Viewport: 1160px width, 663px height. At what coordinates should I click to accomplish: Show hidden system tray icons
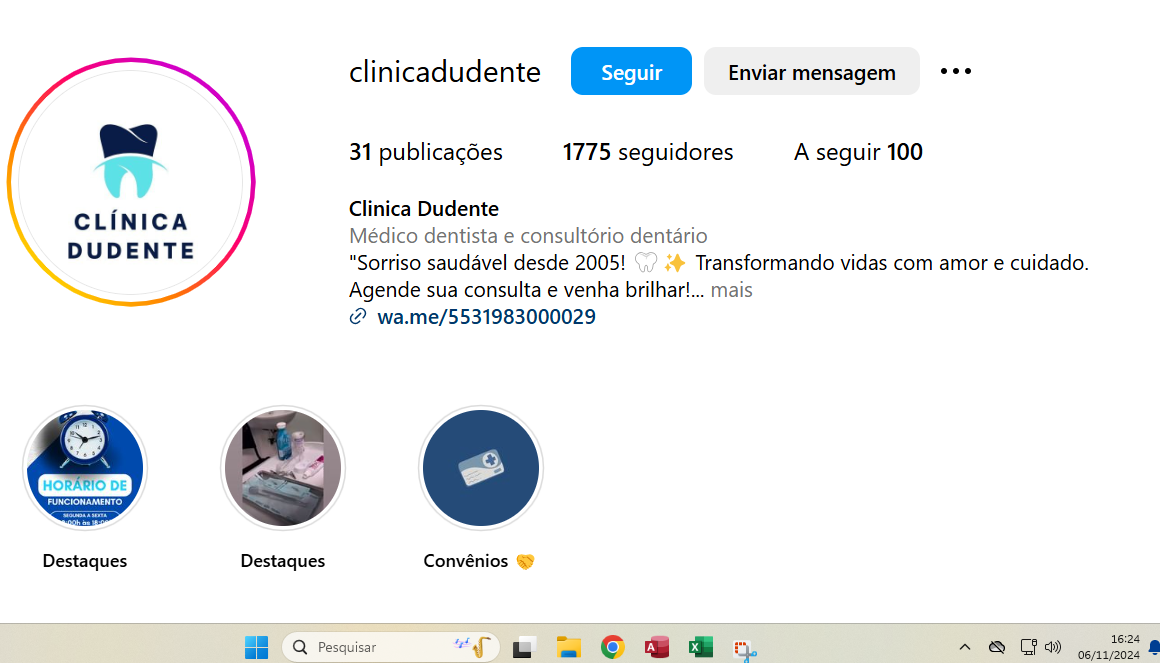point(965,647)
